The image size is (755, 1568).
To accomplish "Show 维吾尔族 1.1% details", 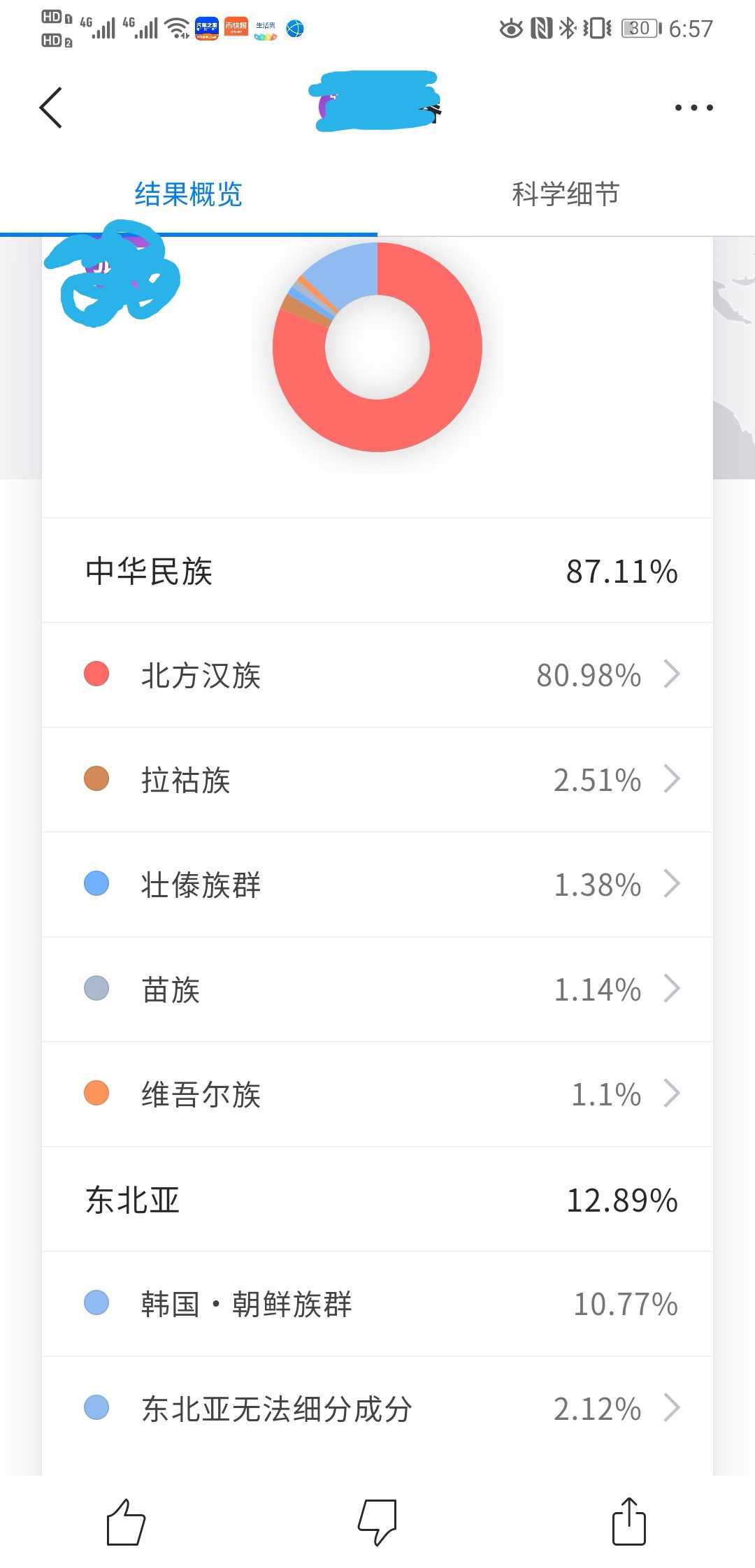I will point(377,1094).
